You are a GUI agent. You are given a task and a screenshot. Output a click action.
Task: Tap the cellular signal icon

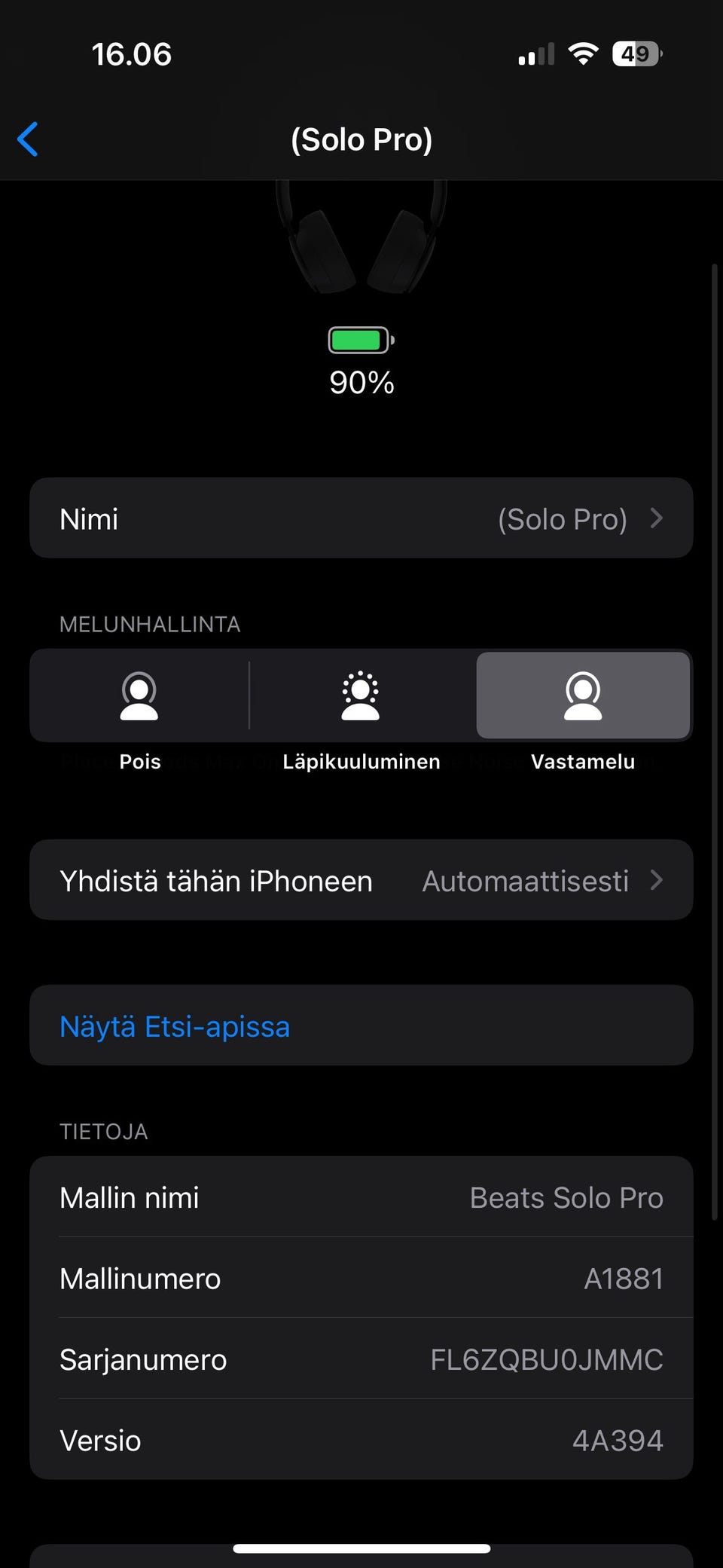tap(535, 53)
